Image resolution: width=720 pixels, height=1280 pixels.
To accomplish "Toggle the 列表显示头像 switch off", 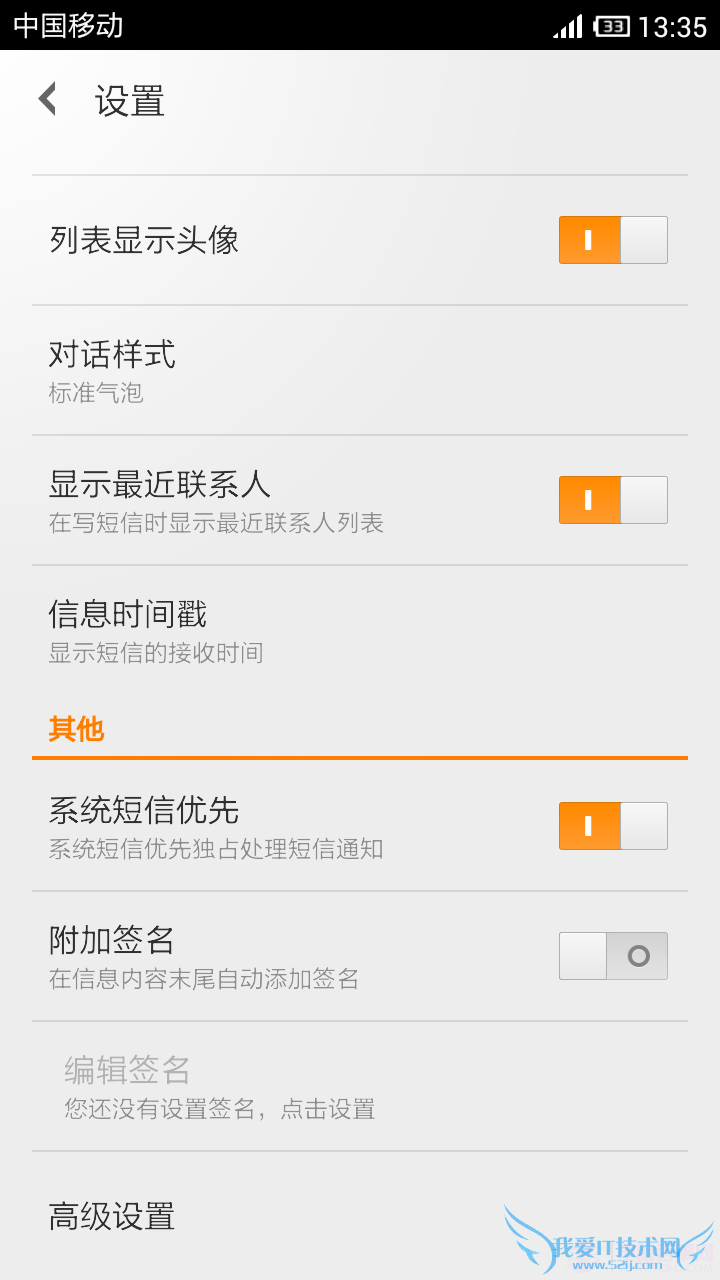I will (x=613, y=240).
